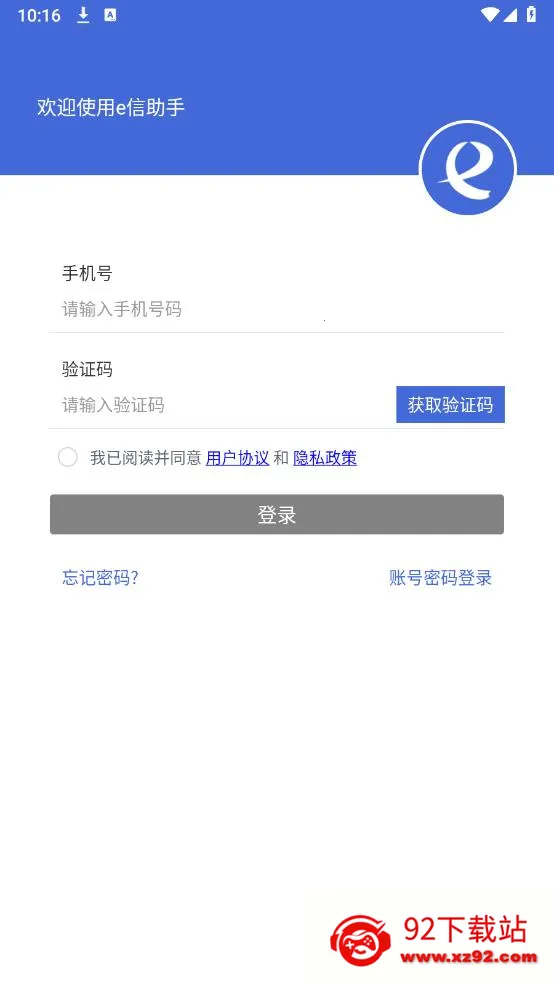Tap 获取验证码 to request a code
Screen dimensions: 554x984
450,405
